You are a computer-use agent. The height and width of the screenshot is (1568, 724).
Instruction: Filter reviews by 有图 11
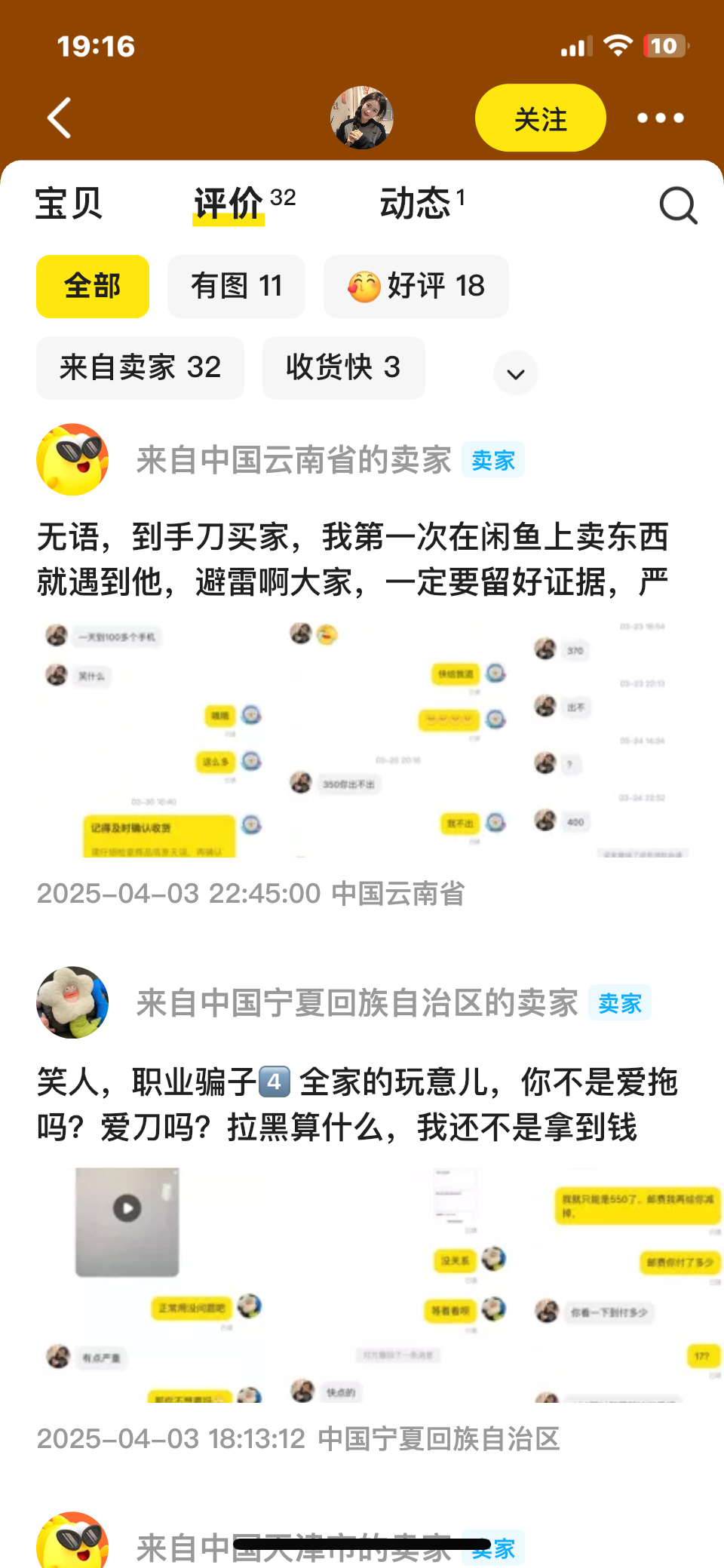pos(236,287)
